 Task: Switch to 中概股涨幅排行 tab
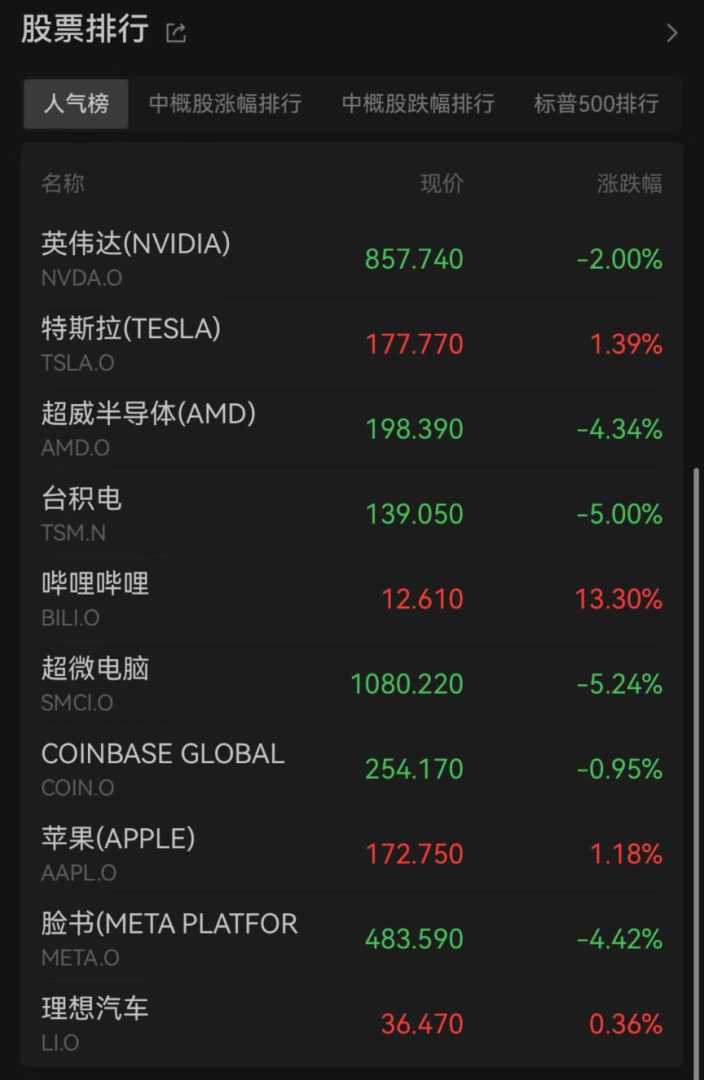coord(225,104)
